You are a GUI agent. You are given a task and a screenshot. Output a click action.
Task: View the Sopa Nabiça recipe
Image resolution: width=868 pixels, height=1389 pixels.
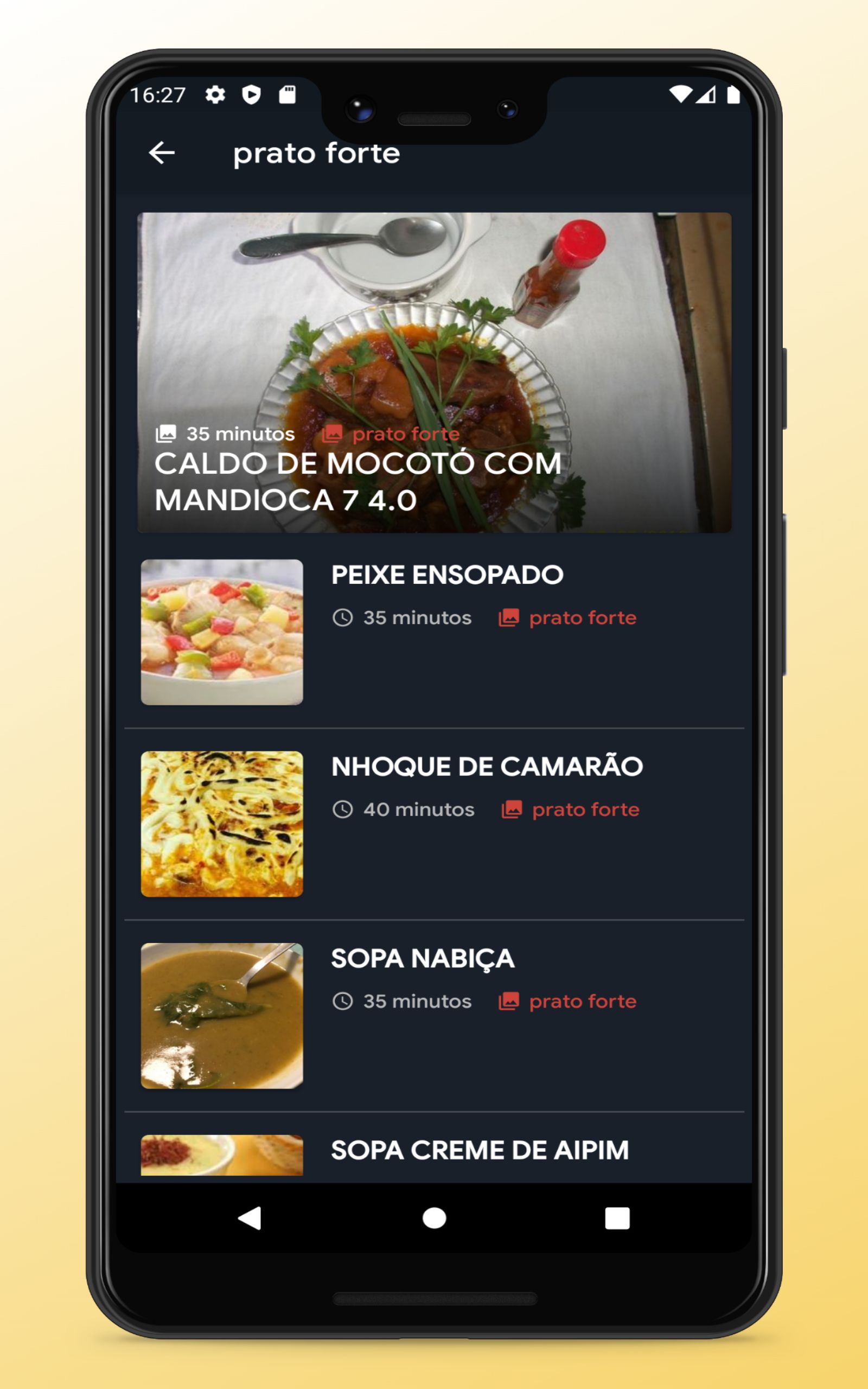(423, 958)
